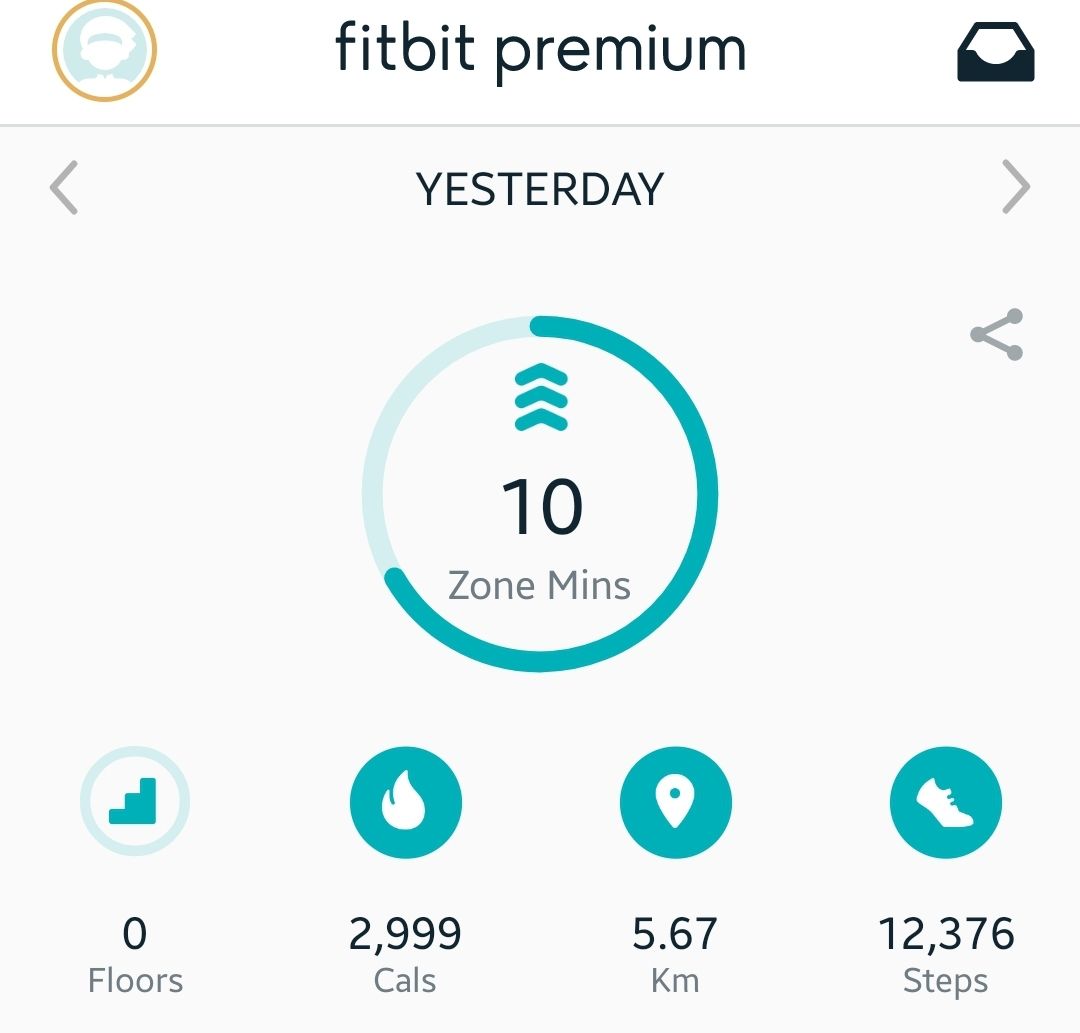Open the 2,999 Cals tile
Screen dimensions: 1080x1033
pyautogui.click(x=405, y=802)
